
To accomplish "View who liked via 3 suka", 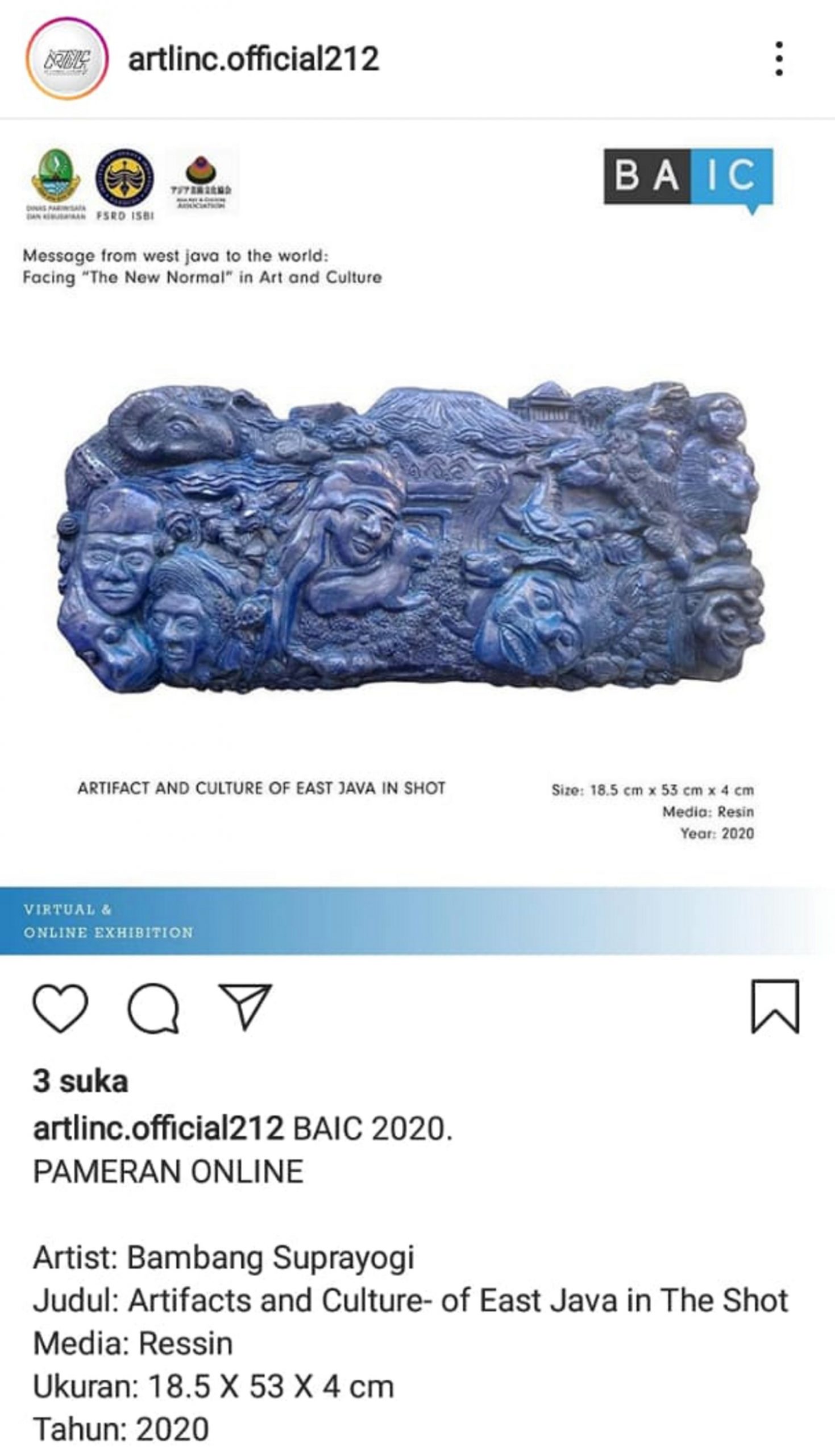I will [80, 1082].
